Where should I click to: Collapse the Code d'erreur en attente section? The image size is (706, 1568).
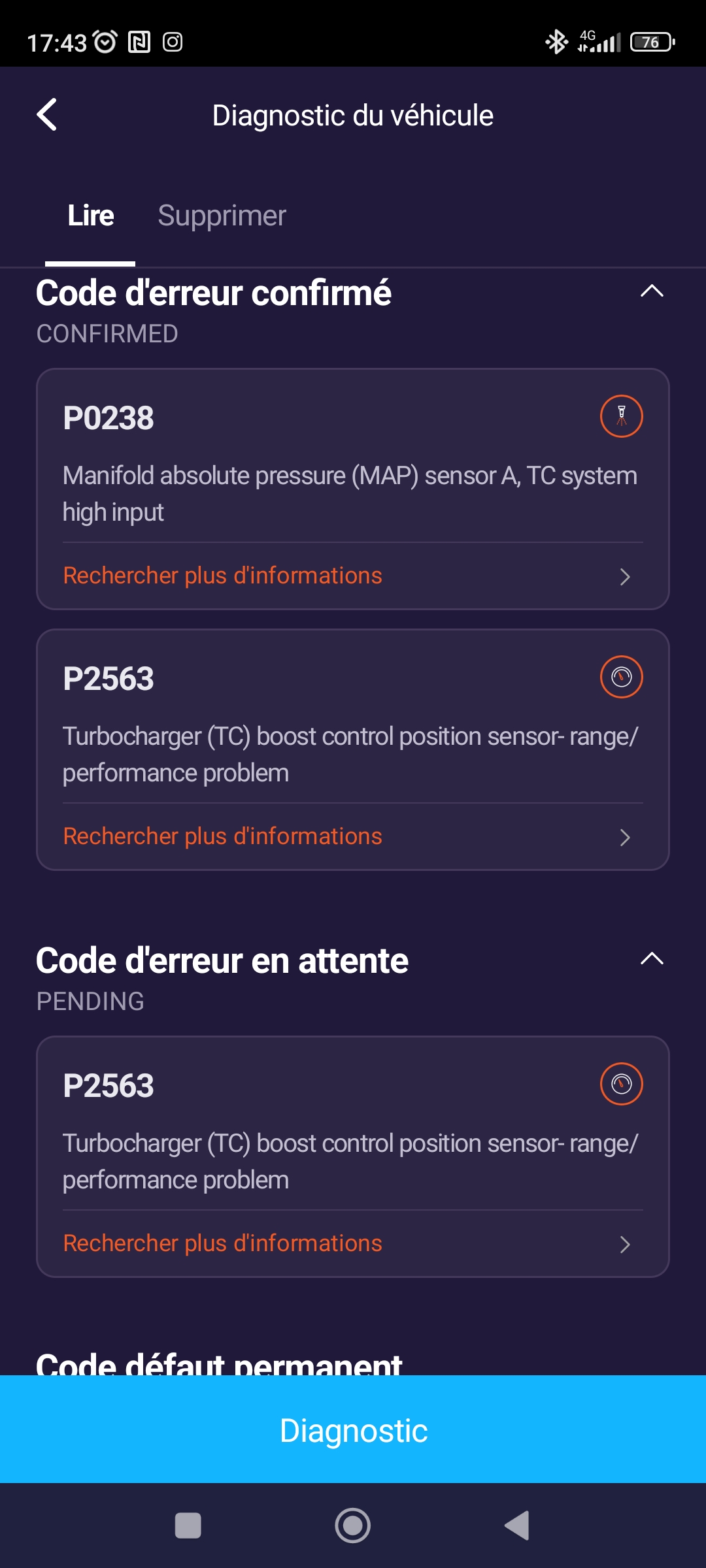[652, 958]
